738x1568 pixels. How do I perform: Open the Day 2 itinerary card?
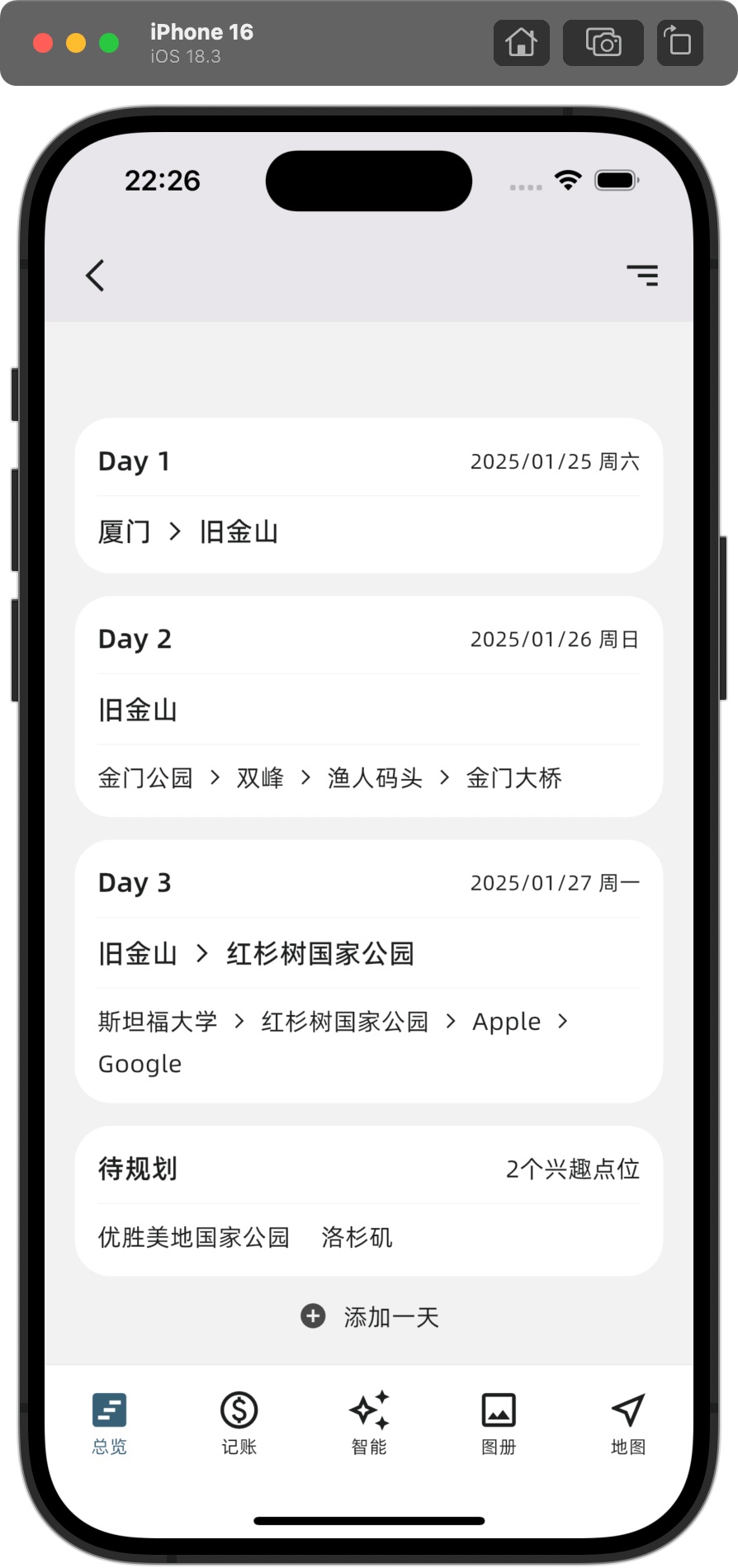[x=369, y=707]
